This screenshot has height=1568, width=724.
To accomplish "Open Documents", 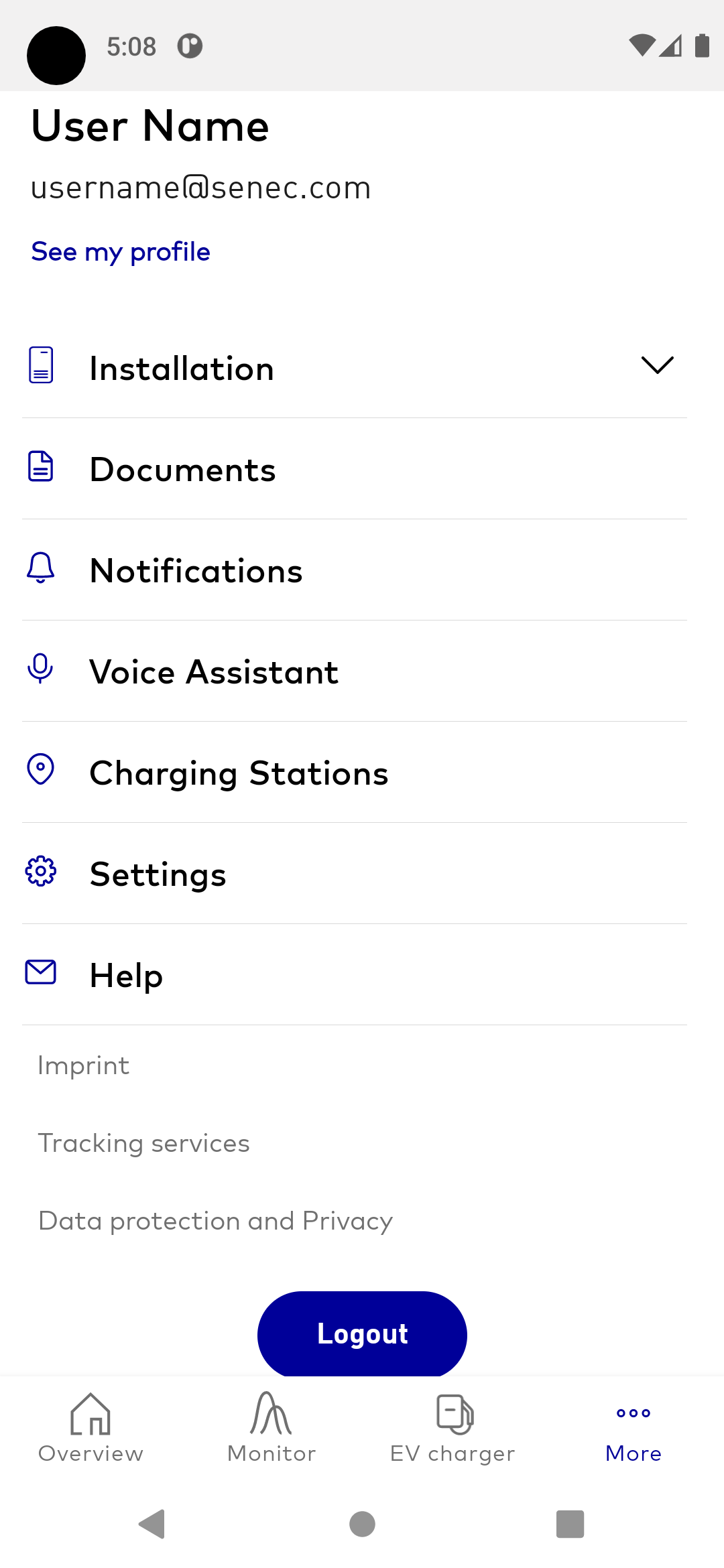I will coord(355,469).
